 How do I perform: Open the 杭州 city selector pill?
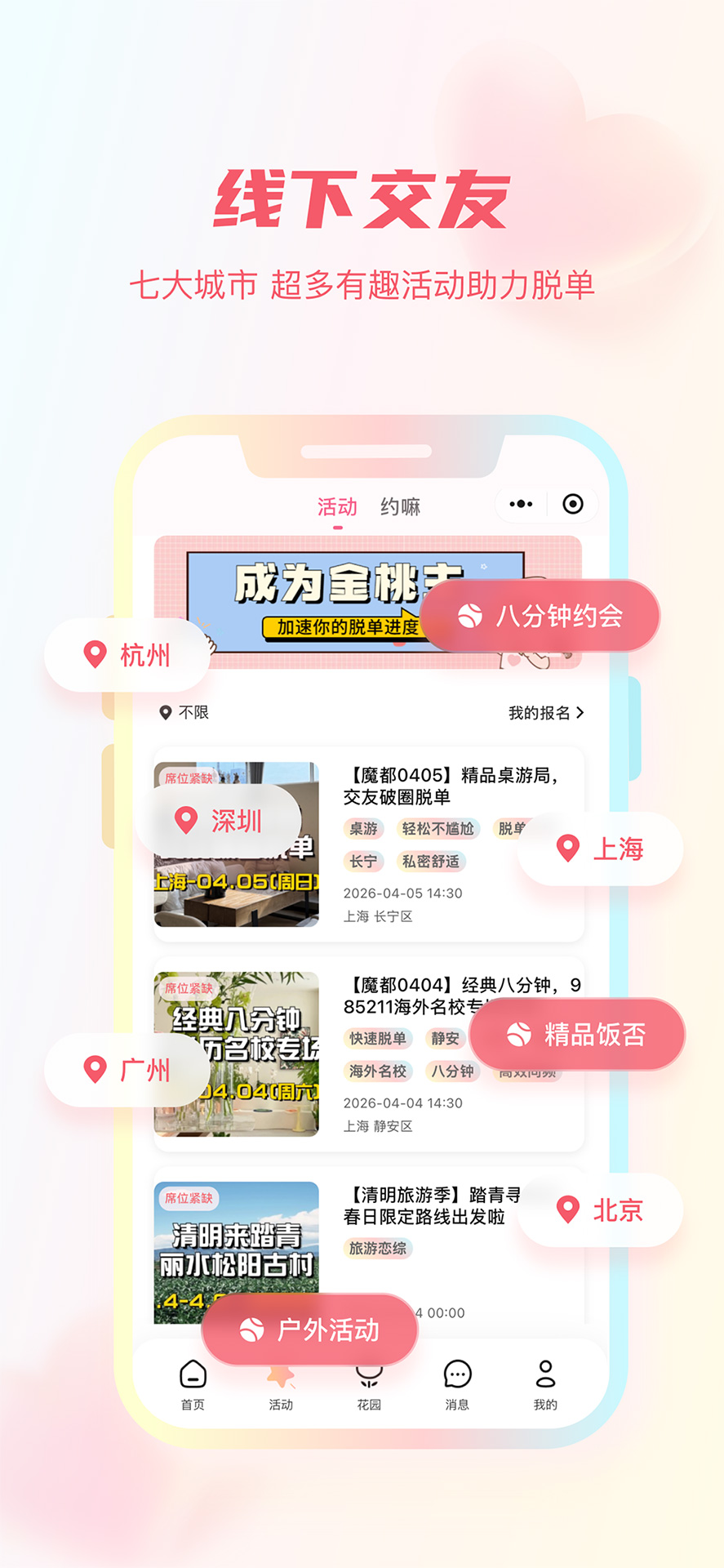(x=129, y=653)
